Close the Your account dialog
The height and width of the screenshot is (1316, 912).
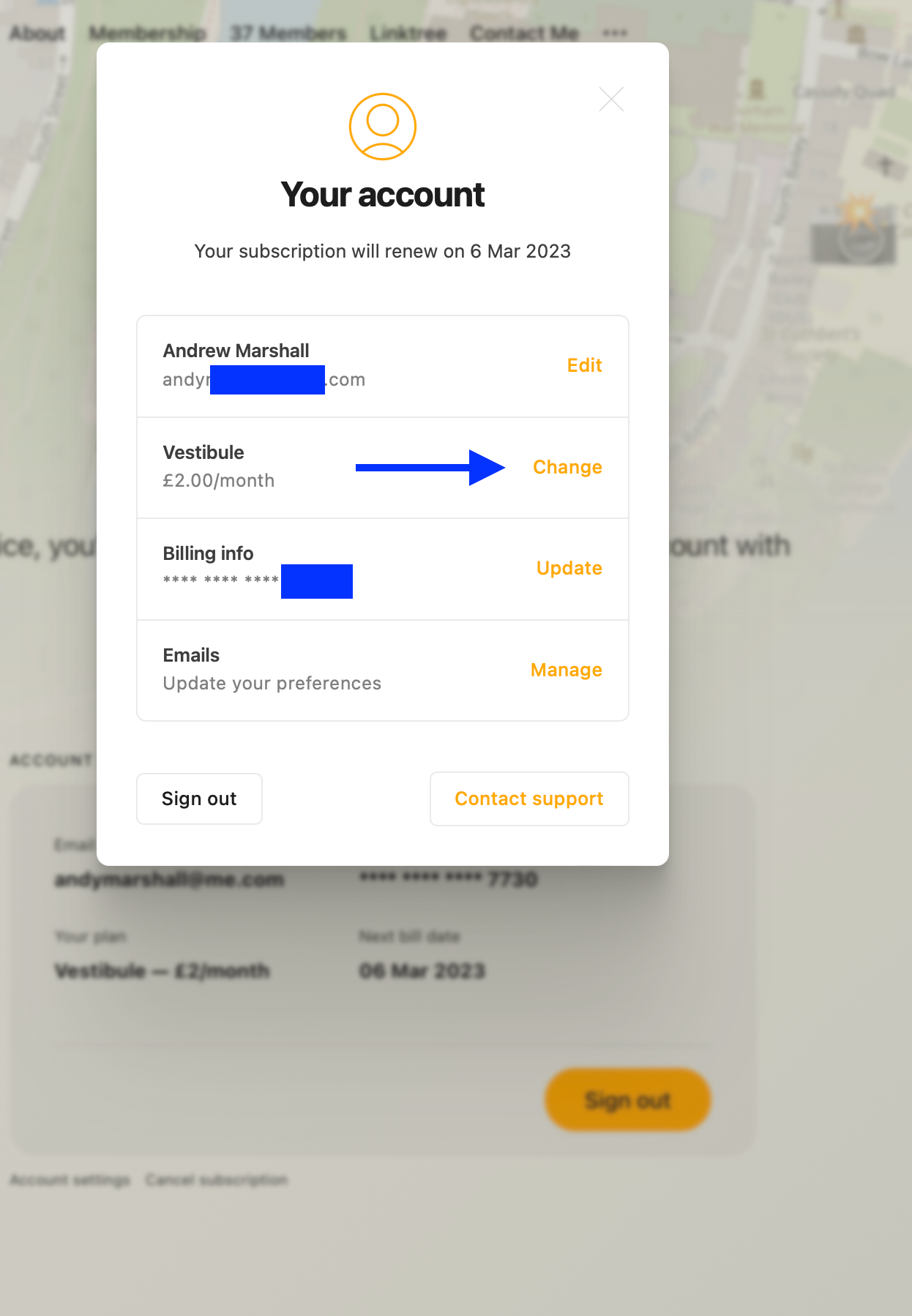coord(611,99)
